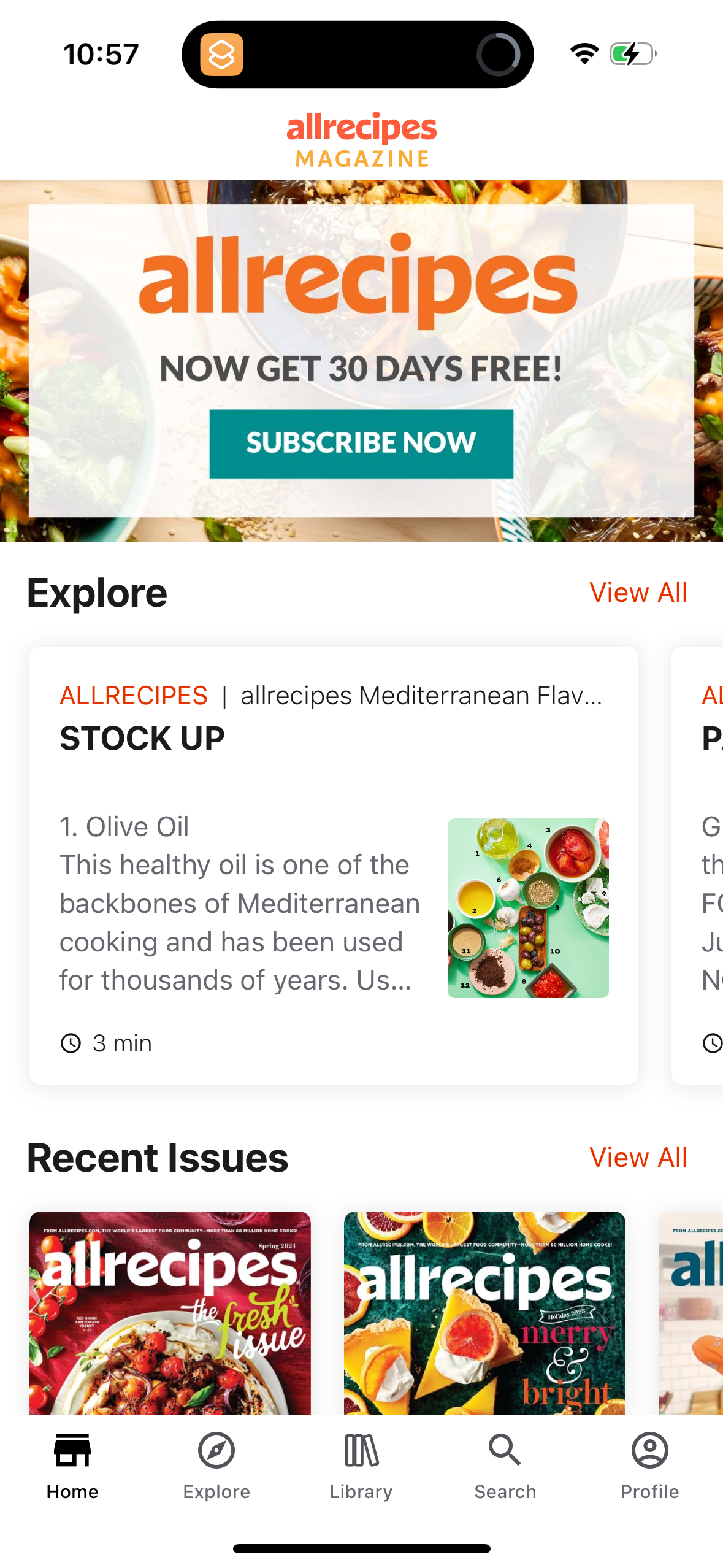
Task: Tap View All next to Explore
Action: click(638, 593)
